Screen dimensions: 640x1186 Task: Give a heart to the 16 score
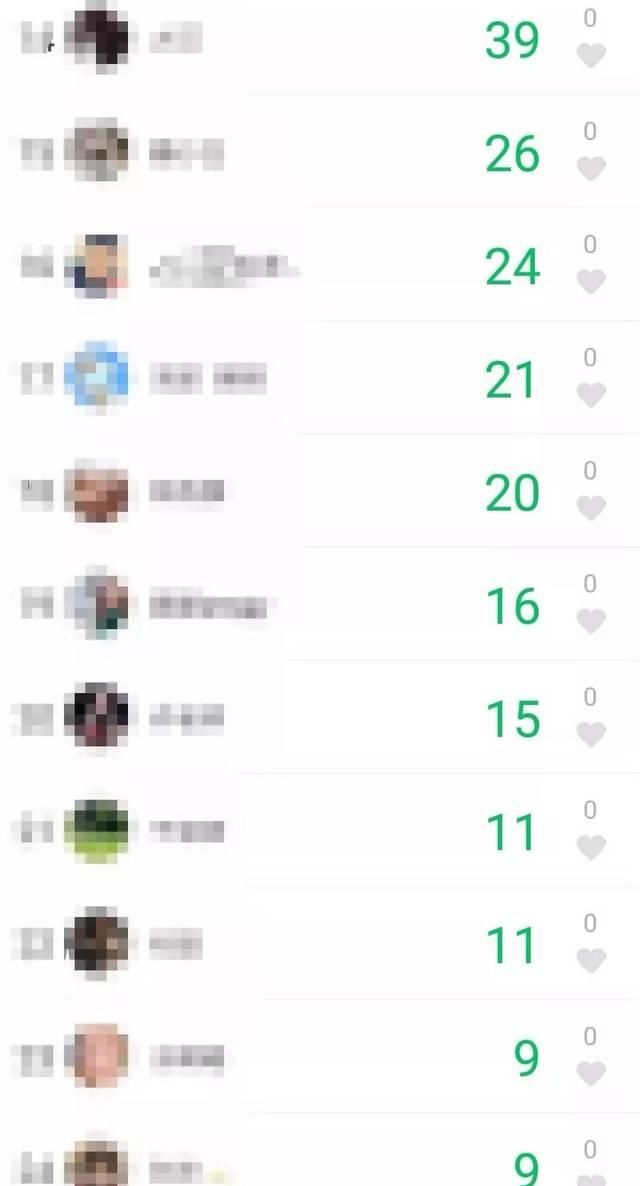[x=591, y=621]
